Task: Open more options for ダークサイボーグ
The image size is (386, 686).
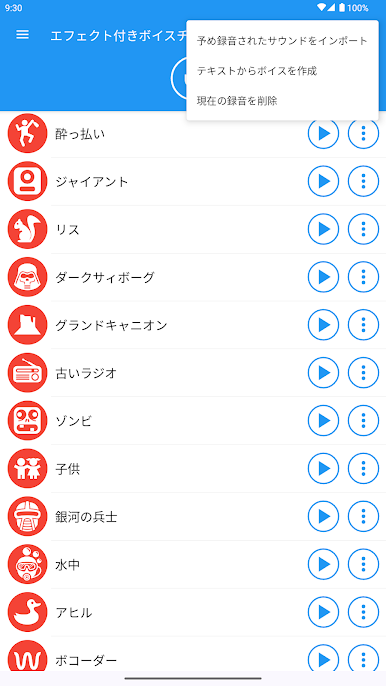Action: [363, 277]
